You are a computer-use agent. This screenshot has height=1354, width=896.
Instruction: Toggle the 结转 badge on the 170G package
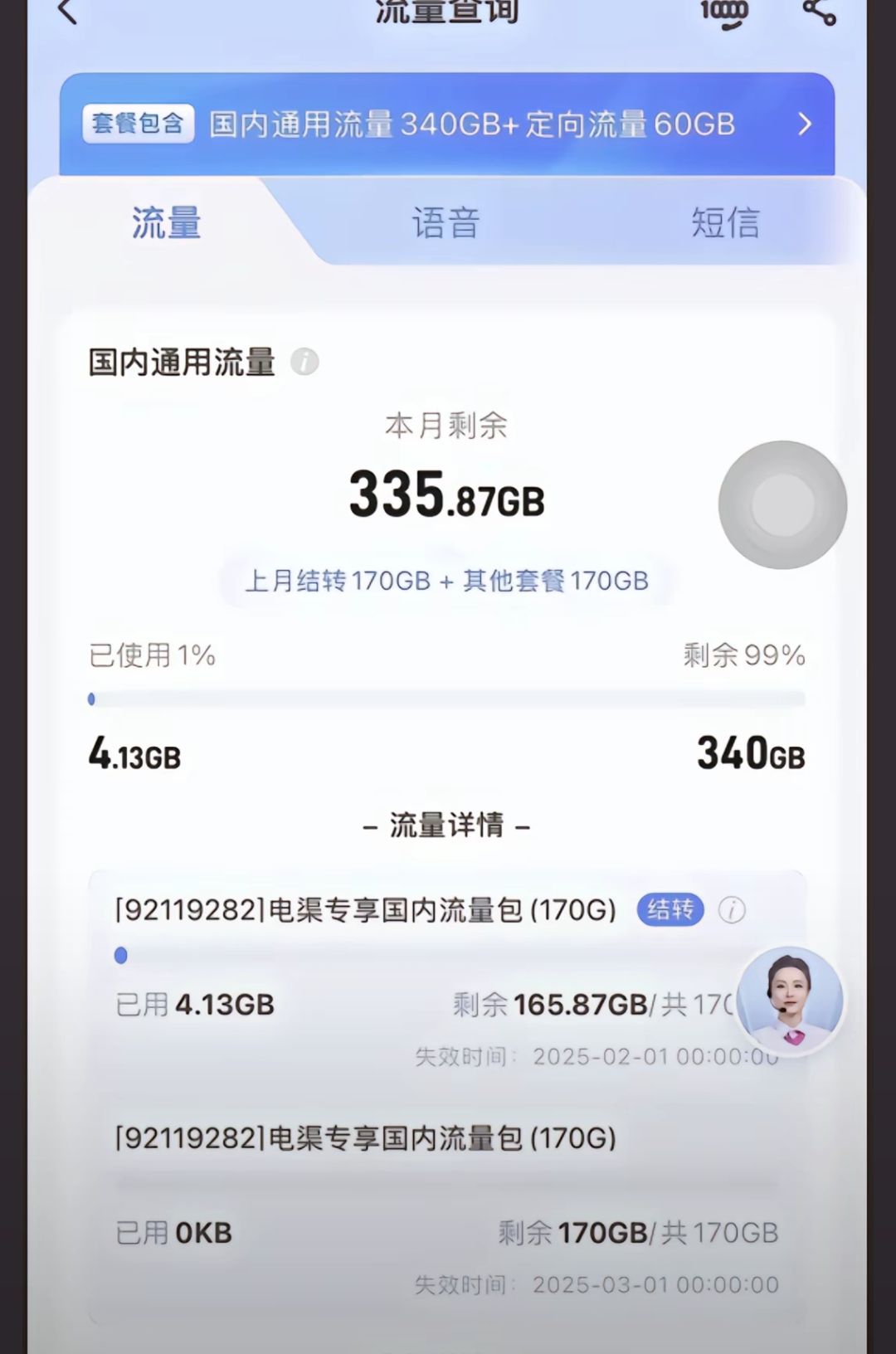click(669, 909)
